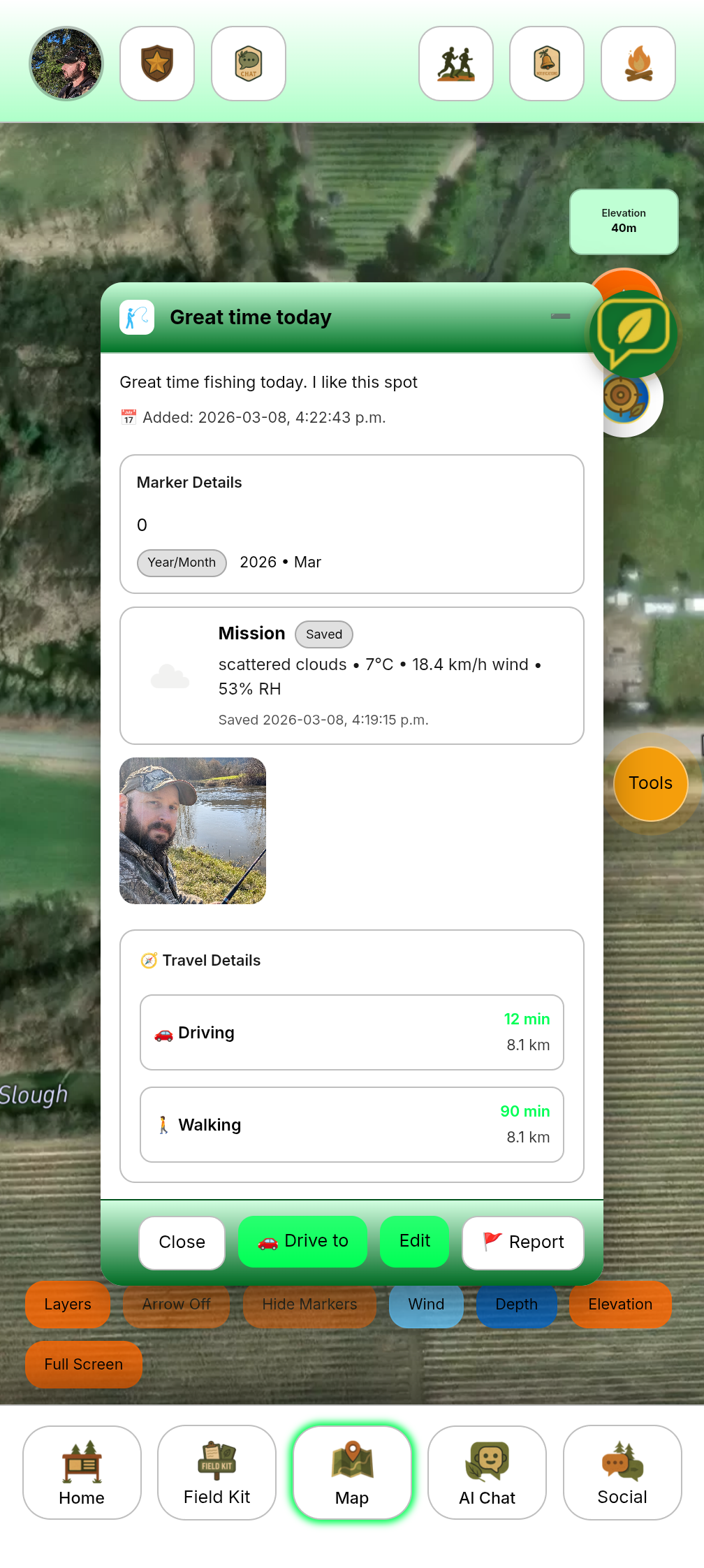The height and width of the screenshot is (1568, 704).
Task: Select the Driving travel option
Action: [x=352, y=1032]
